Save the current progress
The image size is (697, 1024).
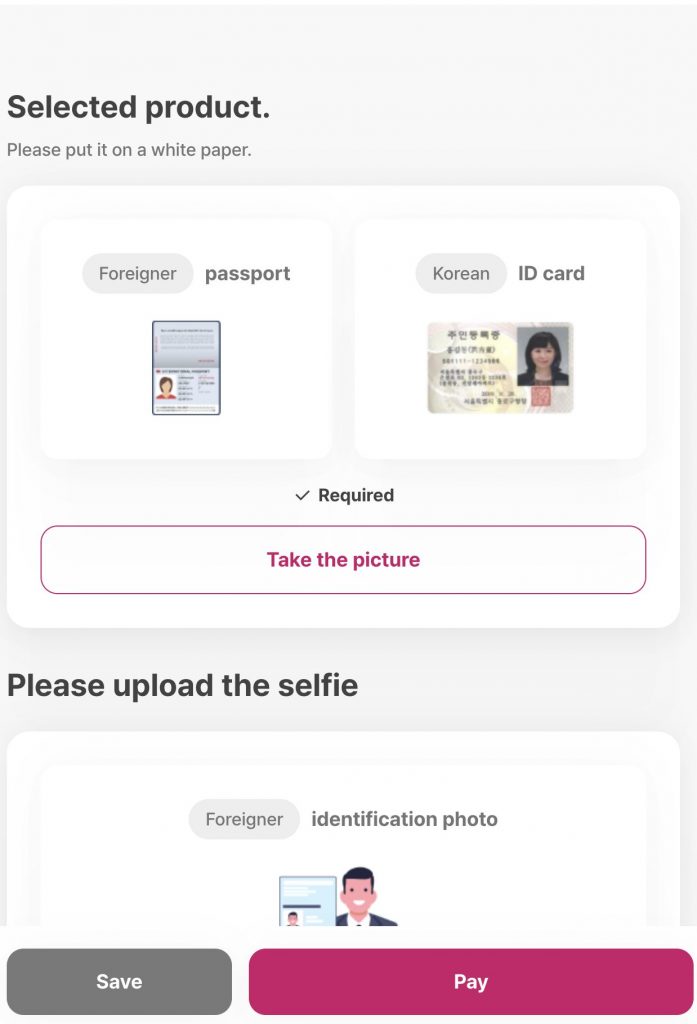[x=119, y=982]
